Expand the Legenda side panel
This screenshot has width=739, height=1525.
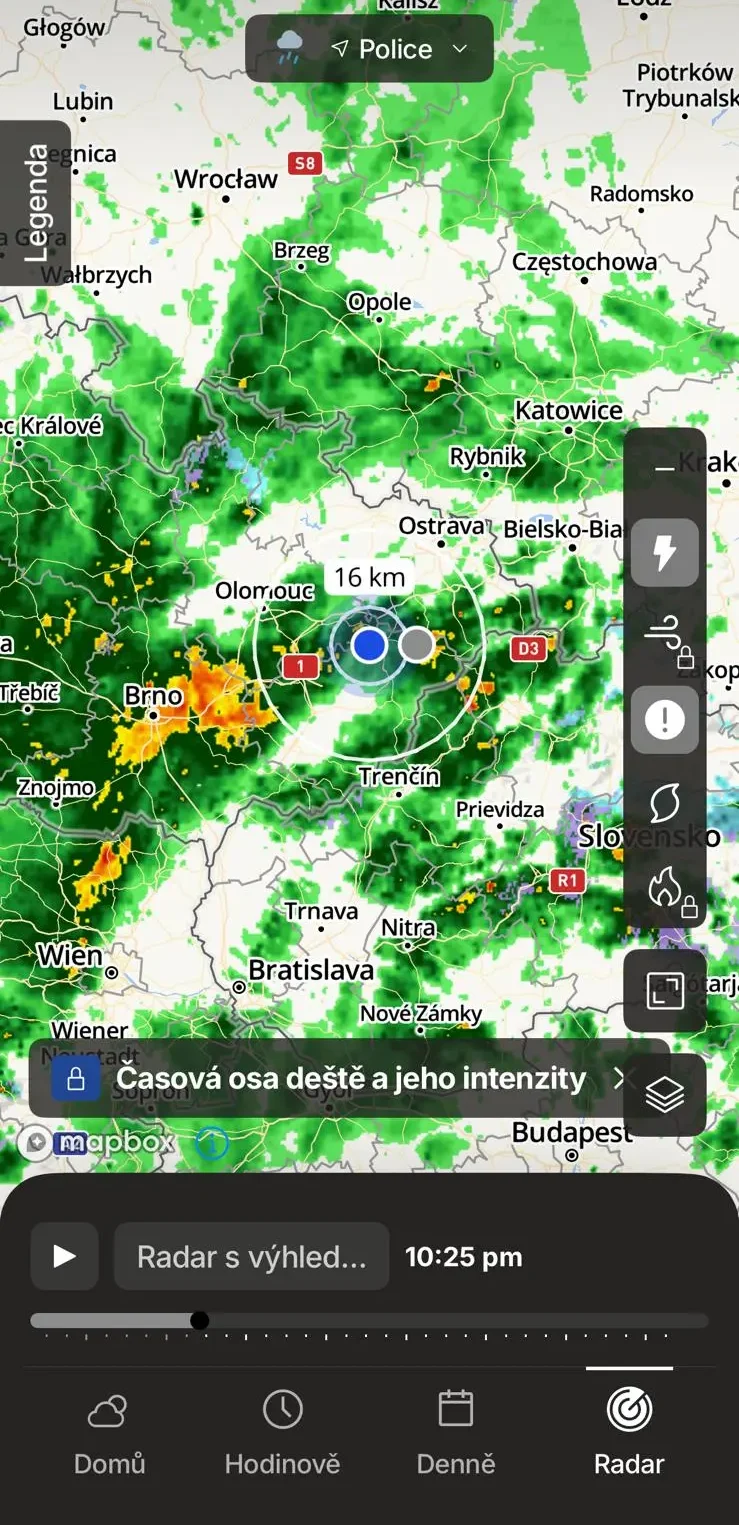35,203
